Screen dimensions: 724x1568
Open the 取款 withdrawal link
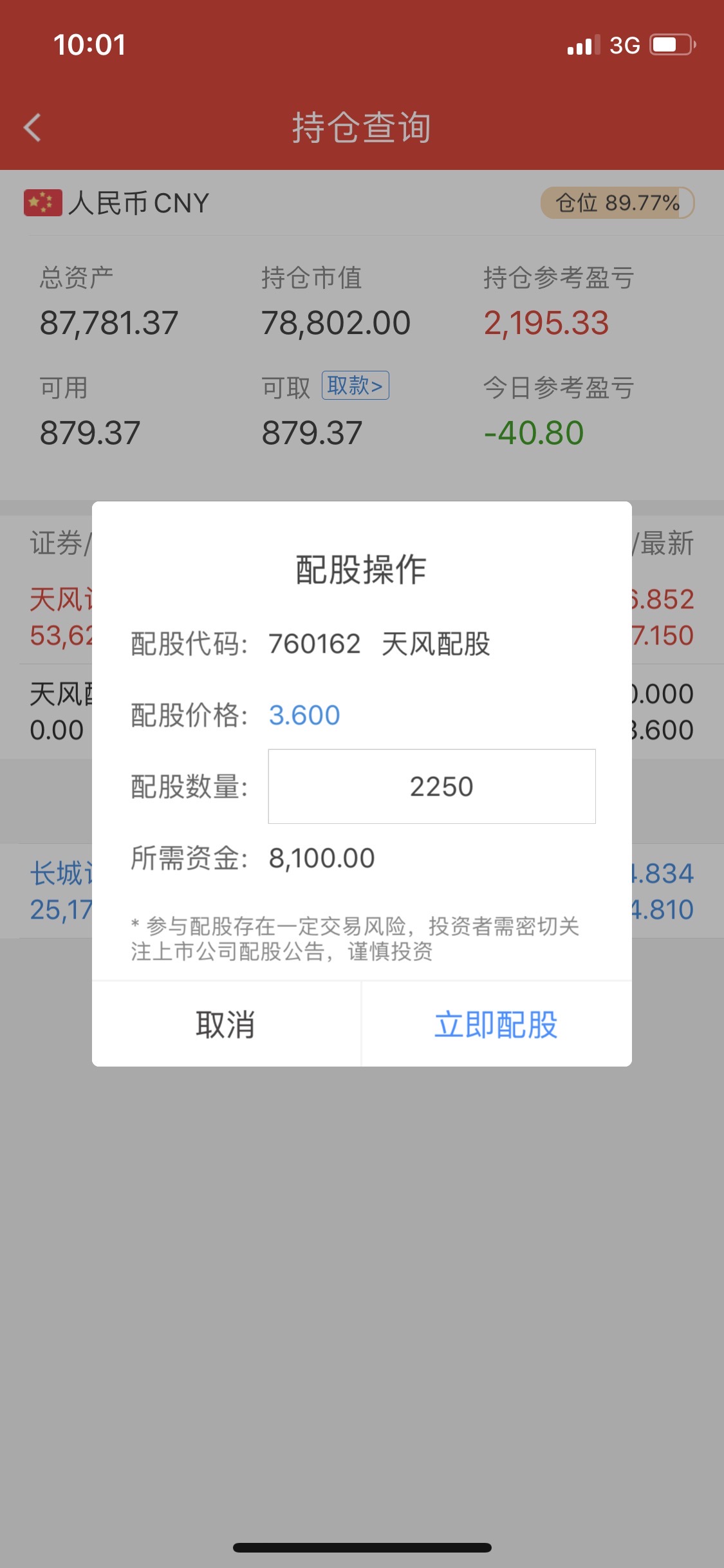coord(355,386)
